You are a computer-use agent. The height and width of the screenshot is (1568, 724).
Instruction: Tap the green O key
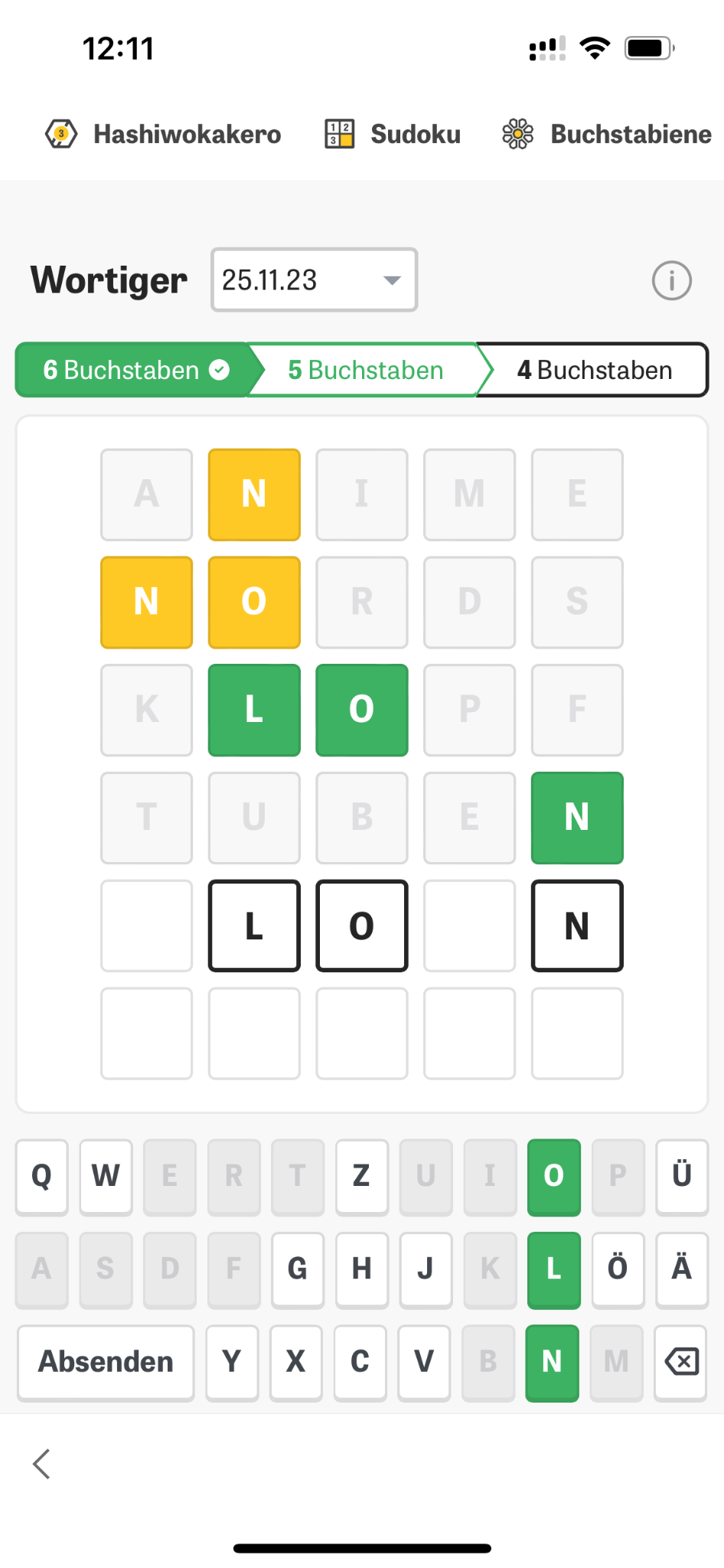click(x=553, y=1176)
